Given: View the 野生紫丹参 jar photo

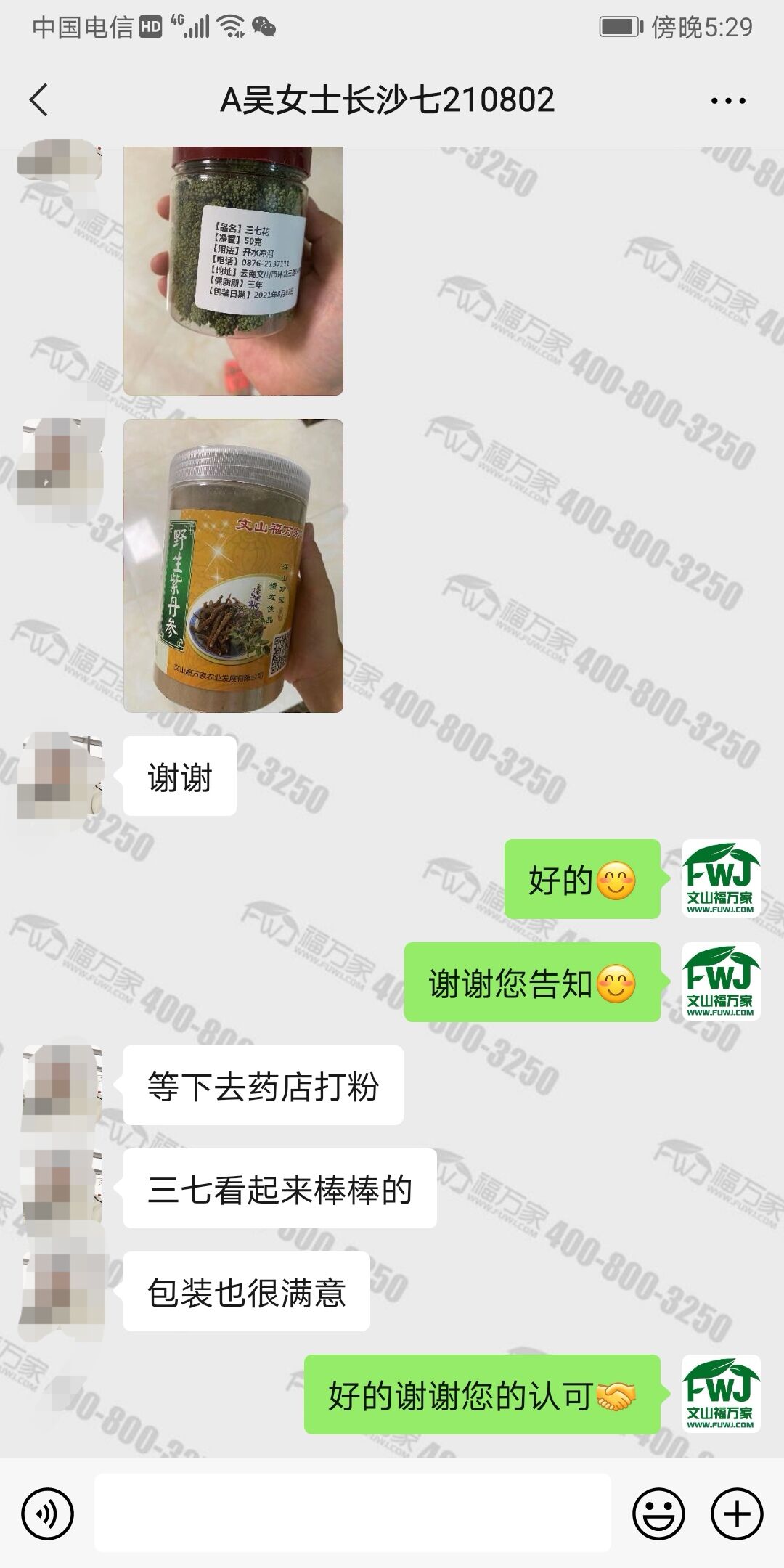Looking at the screenshot, I should (x=233, y=565).
